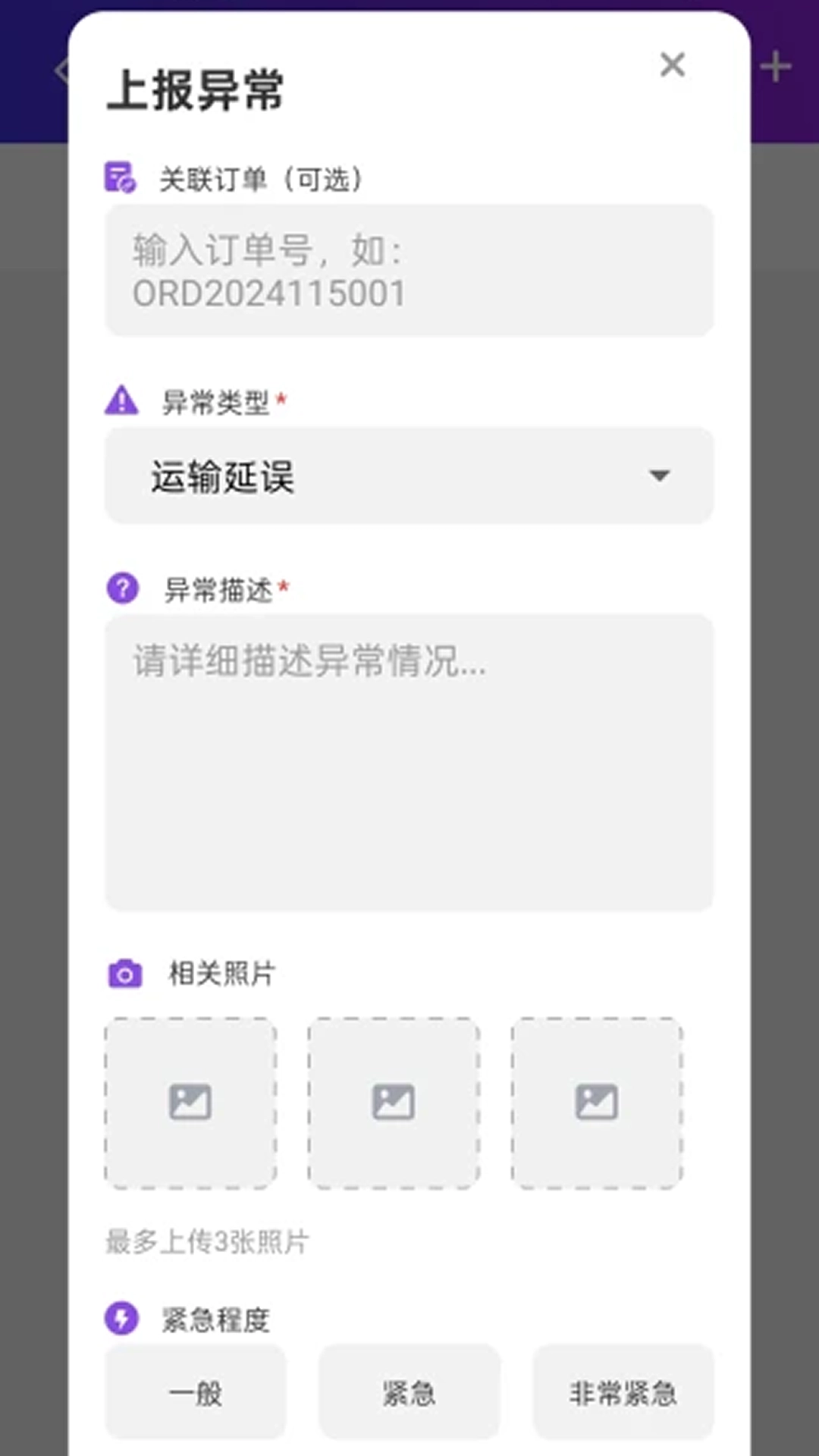Open the 异常类型 dropdown showing 运输延误
The width and height of the screenshot is (819, 1456).
click(x=409, y=475)
